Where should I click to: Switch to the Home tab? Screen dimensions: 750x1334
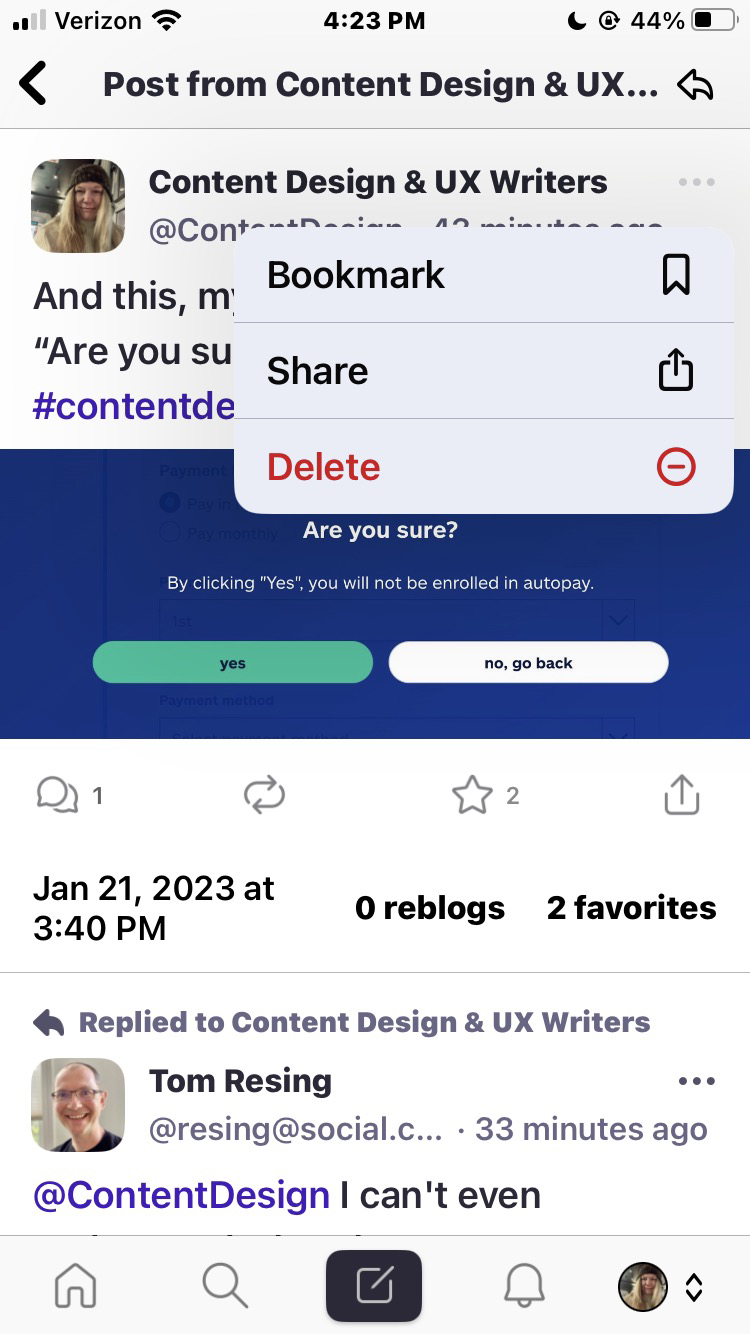click(x=76, y=1286)
